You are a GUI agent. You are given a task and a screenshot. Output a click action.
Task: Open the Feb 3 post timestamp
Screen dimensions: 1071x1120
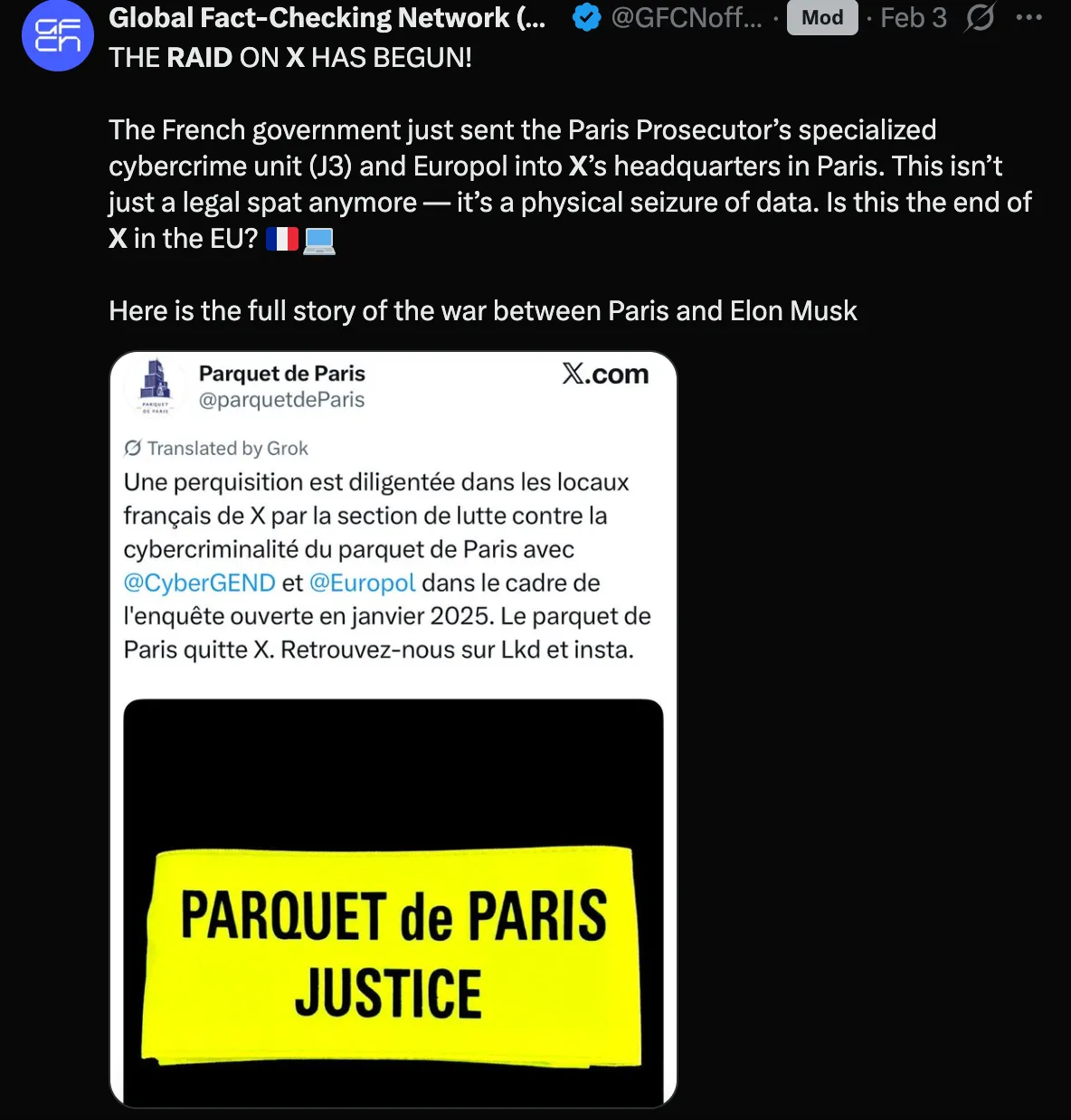(914, 18)
